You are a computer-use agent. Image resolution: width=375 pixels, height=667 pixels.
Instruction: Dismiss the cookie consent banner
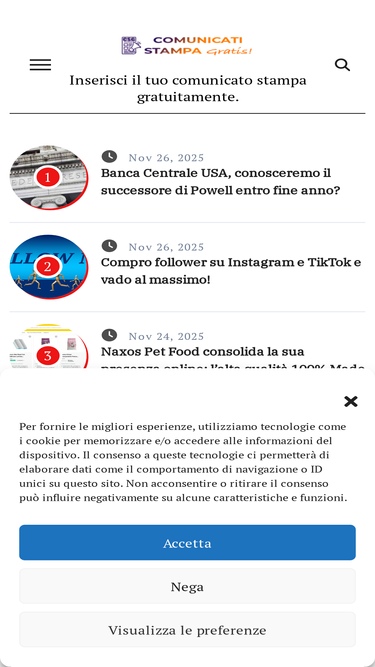coord(351,401)
